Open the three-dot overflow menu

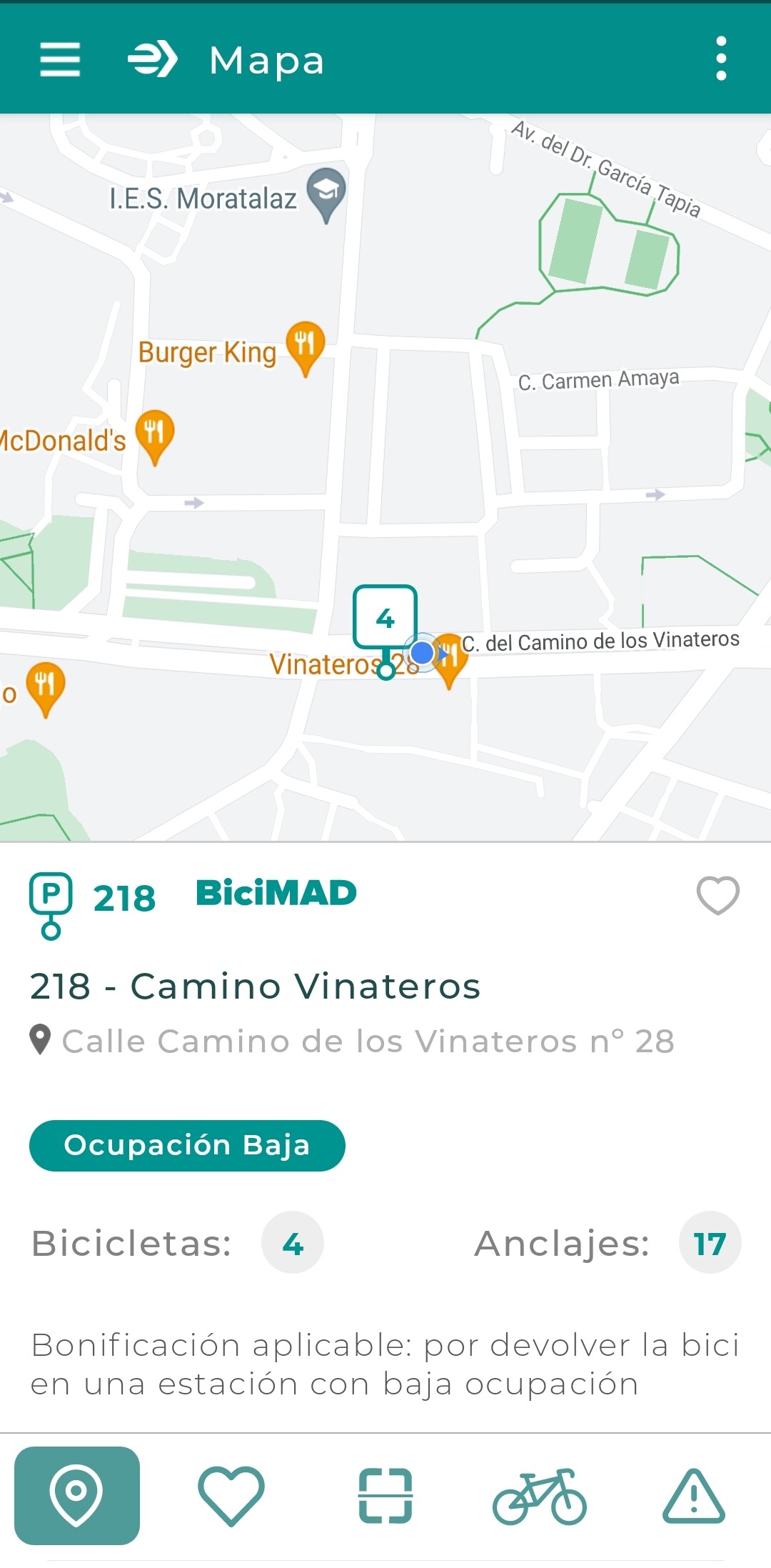(721, 59)
